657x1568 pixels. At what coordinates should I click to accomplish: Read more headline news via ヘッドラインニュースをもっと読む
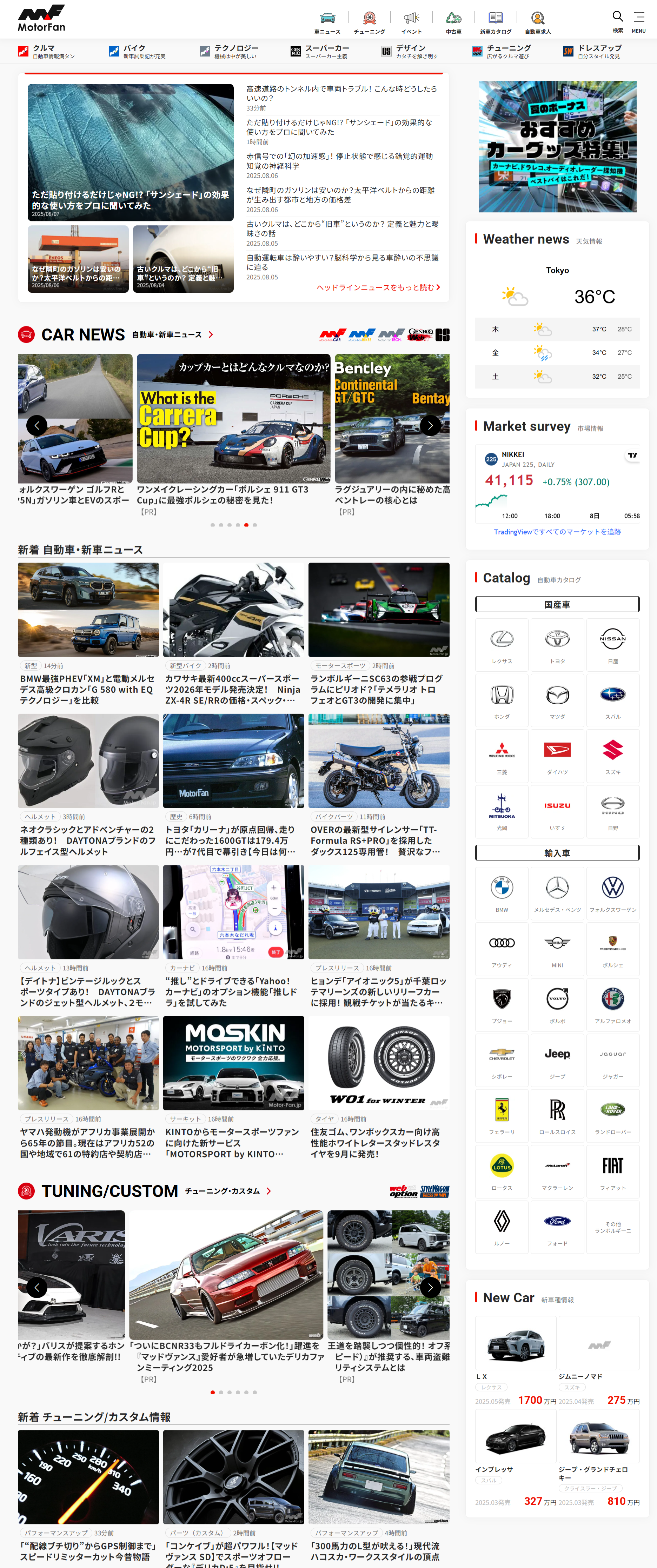[378, 287]
